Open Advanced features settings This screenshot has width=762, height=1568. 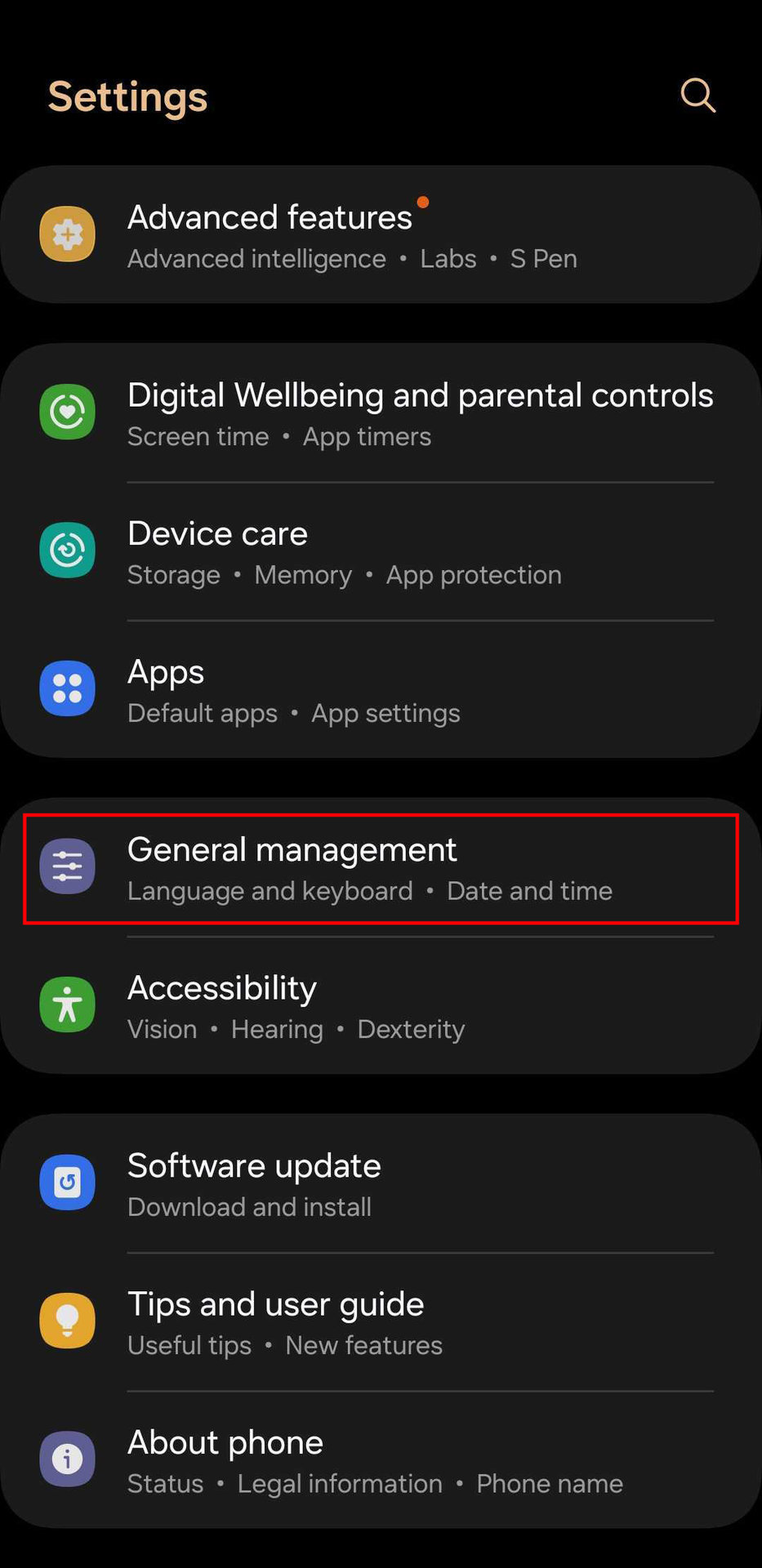(381, 234)
